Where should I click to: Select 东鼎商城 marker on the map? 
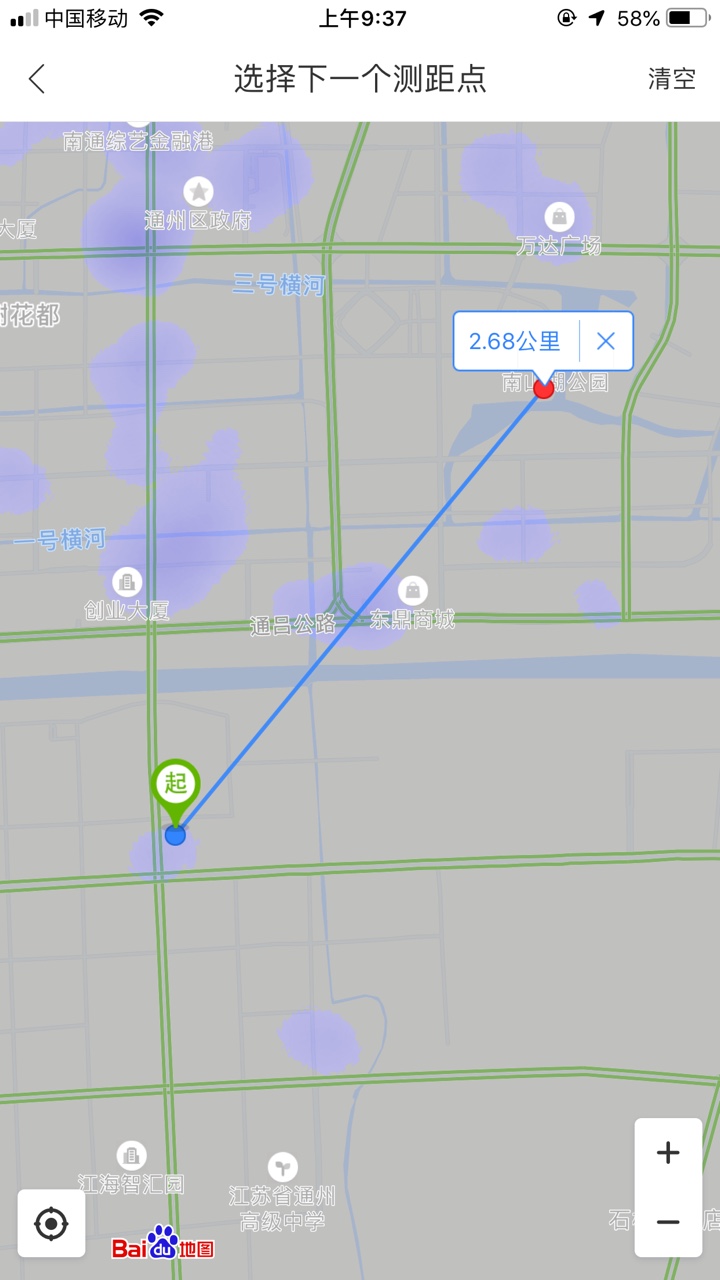click(x=412, y=591)
